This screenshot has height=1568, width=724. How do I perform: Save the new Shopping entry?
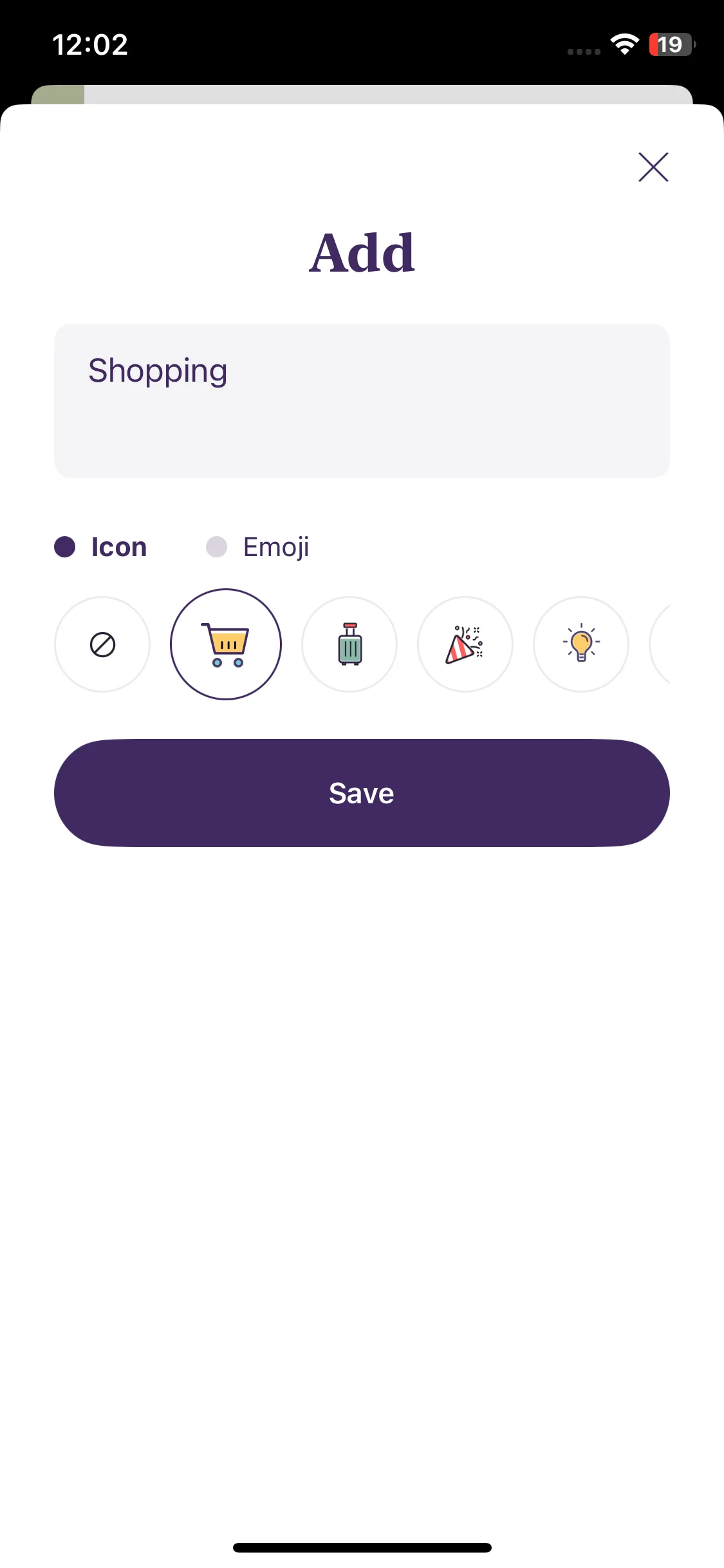click(362, 793)
